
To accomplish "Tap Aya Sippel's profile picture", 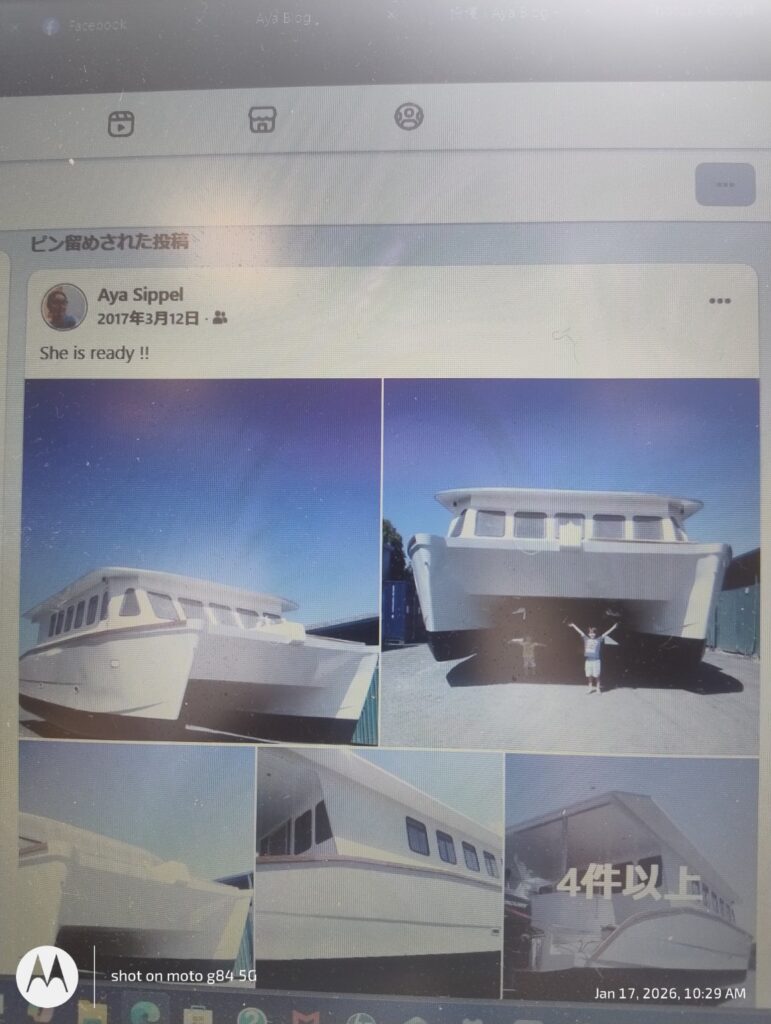I will [x=64, y=306].
